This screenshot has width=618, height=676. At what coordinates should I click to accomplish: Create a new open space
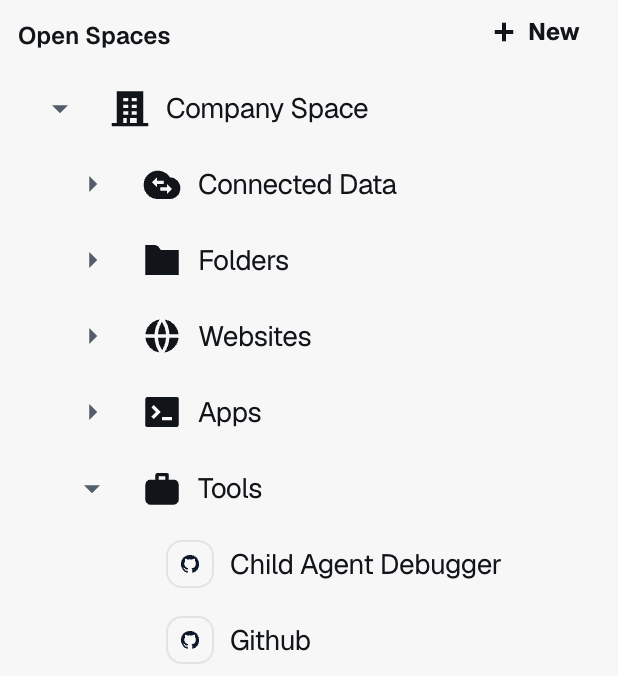click(x=537, y=32)
